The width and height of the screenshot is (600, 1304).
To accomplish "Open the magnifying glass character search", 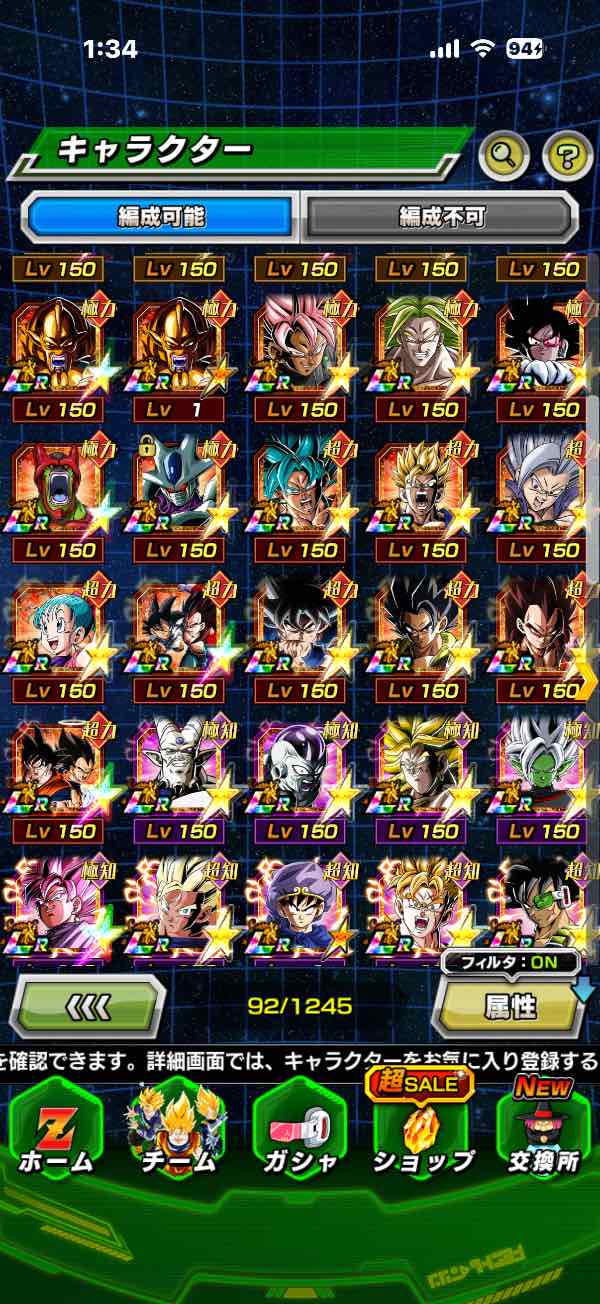I will click(504, 154).
